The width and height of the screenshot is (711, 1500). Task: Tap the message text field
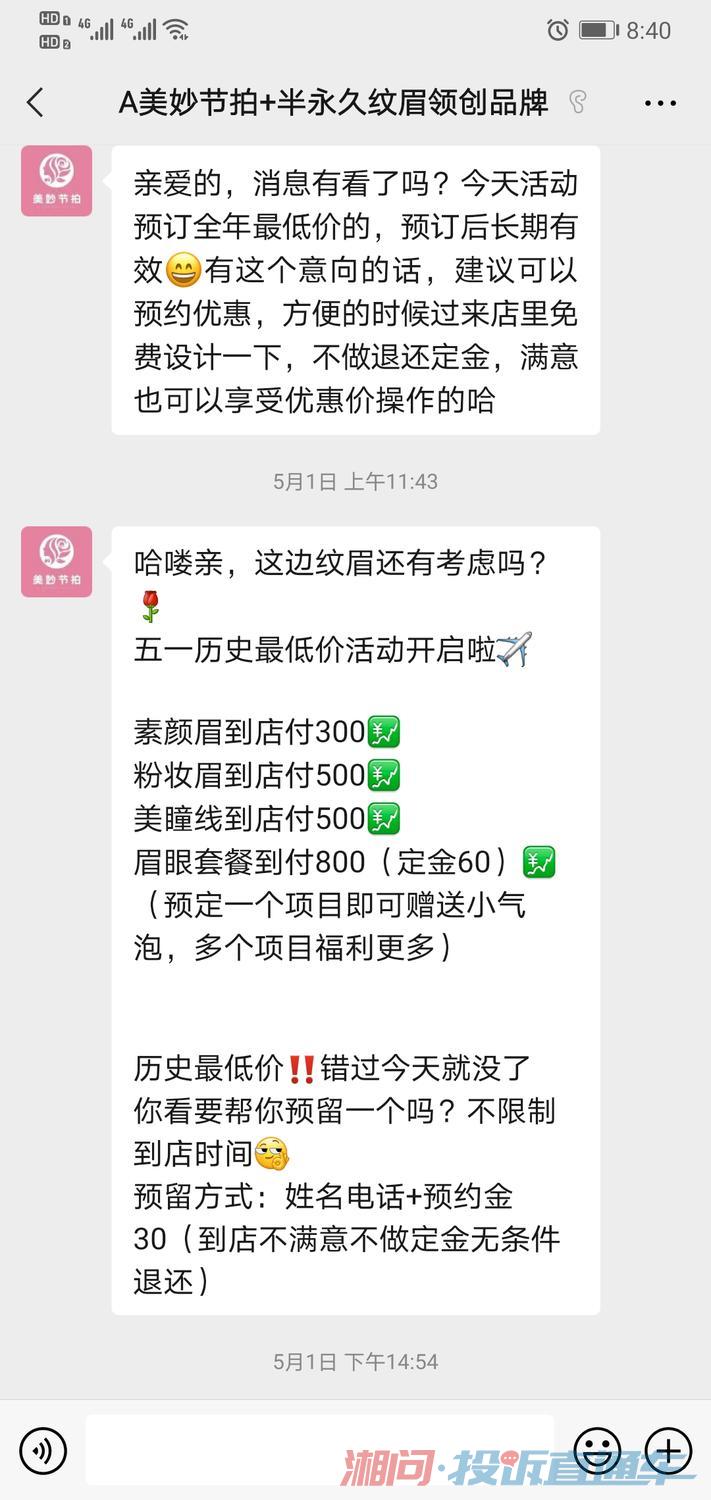coord(320,1450)
